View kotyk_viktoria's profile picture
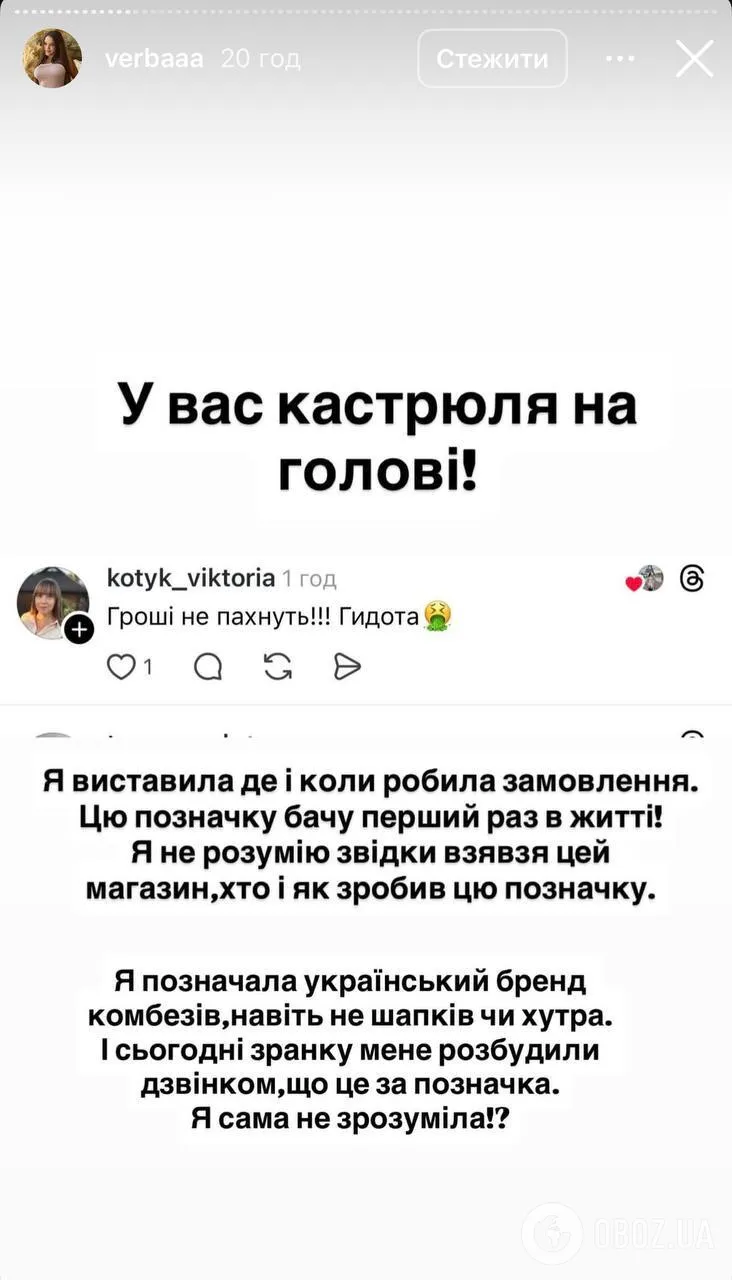This screenshot has height=1280, width=732. pos(53,600)
